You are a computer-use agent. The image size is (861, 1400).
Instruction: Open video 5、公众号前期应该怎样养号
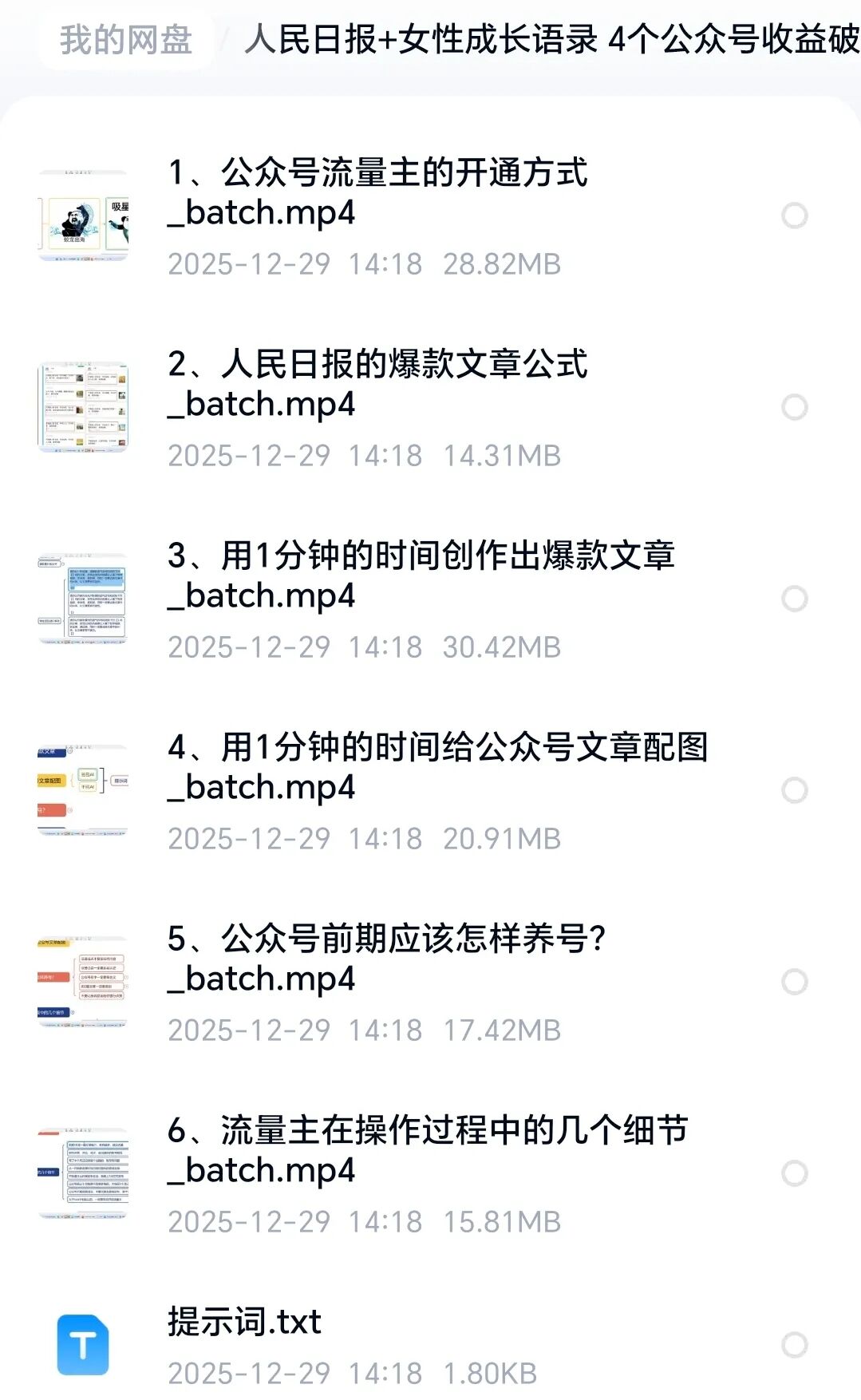click(386, 959)
